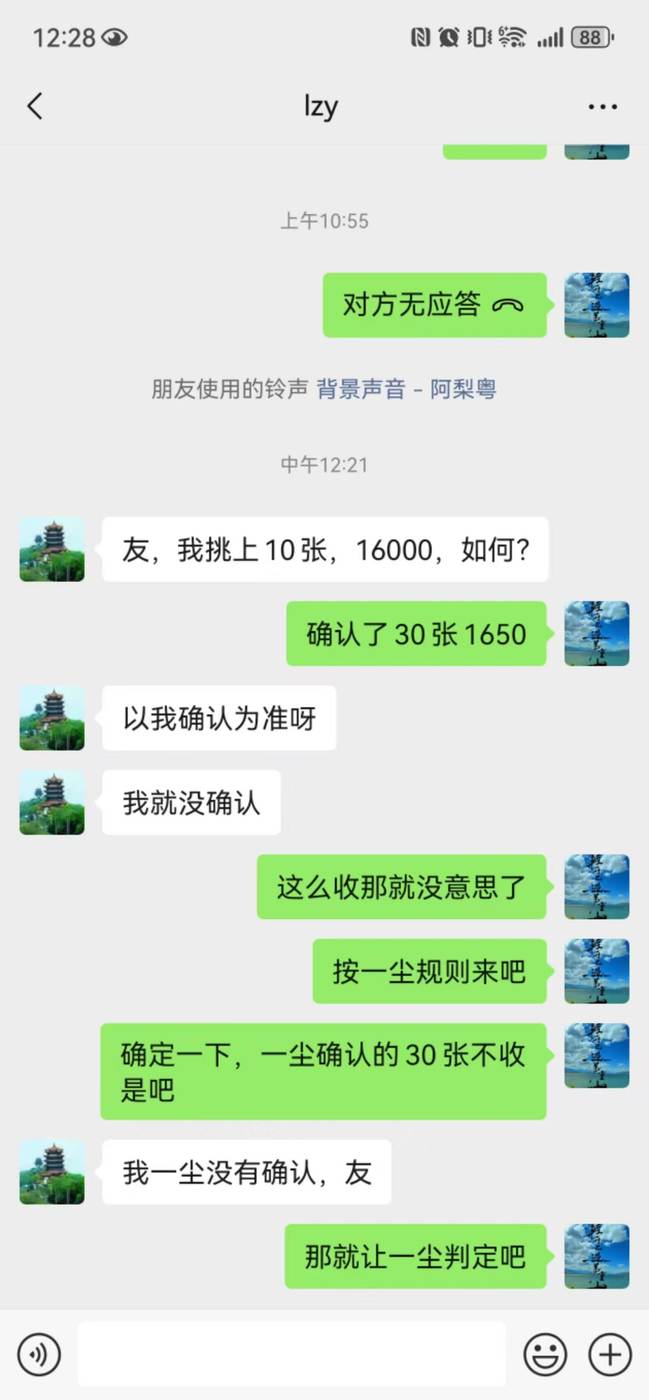Go back from the lzy chat

[35, 106]
